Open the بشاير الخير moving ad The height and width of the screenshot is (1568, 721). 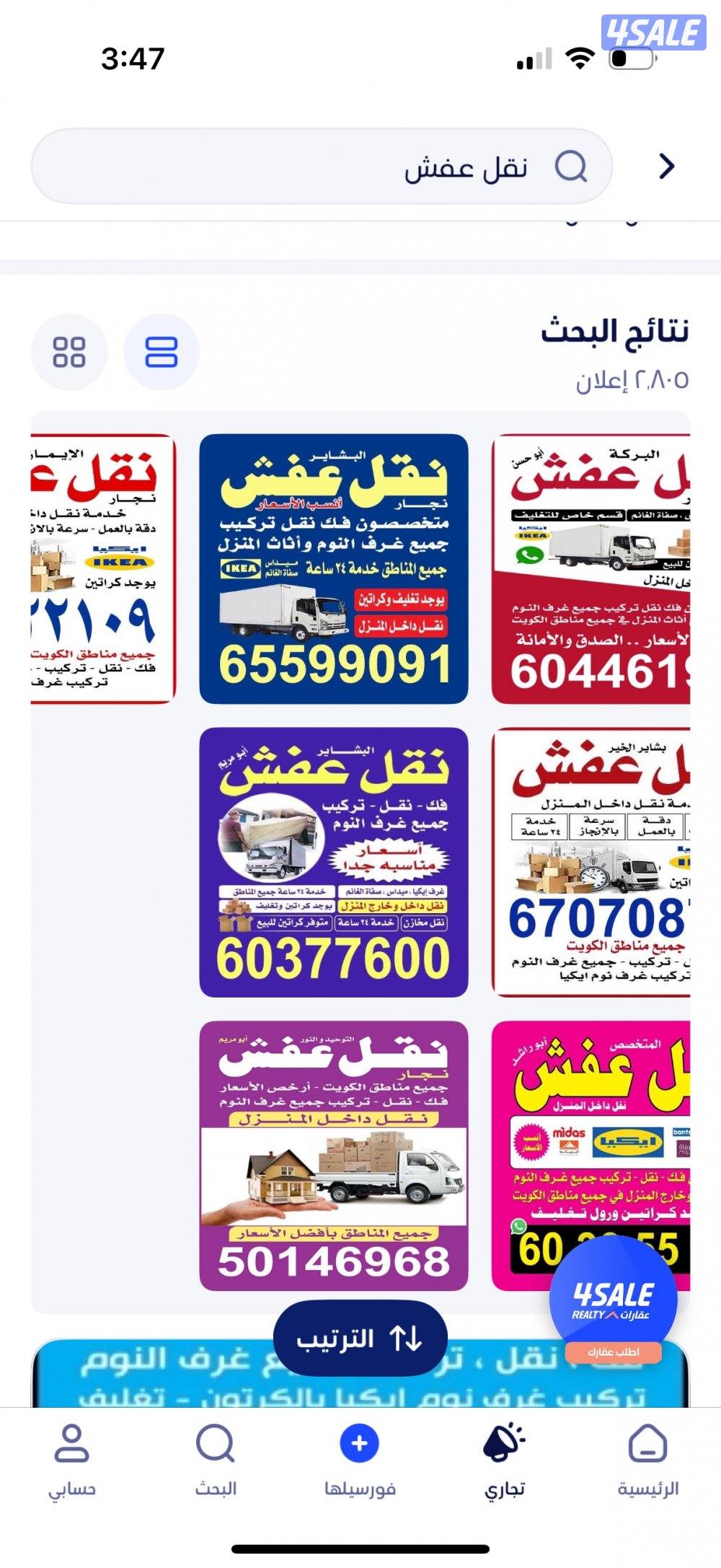click(x=590, y=862)
